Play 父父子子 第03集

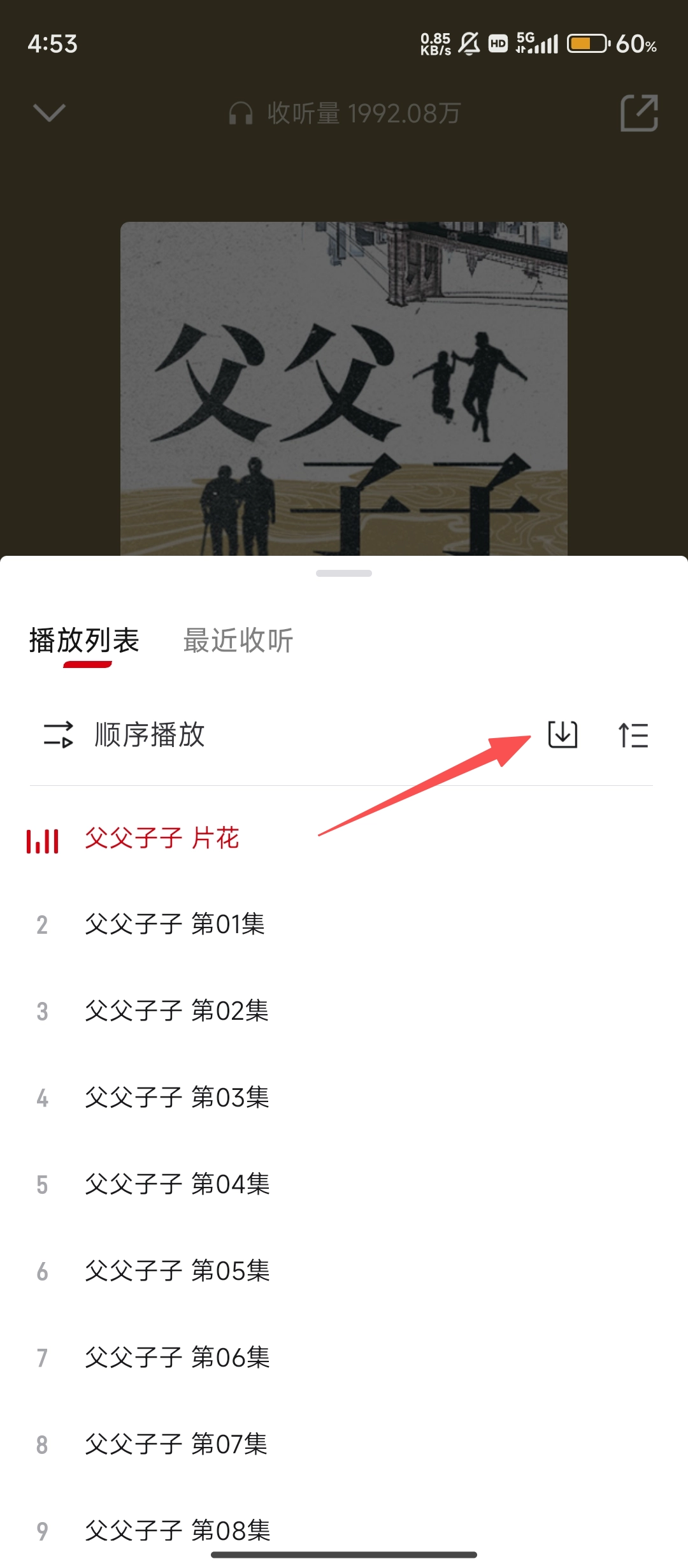[177, 1098]
